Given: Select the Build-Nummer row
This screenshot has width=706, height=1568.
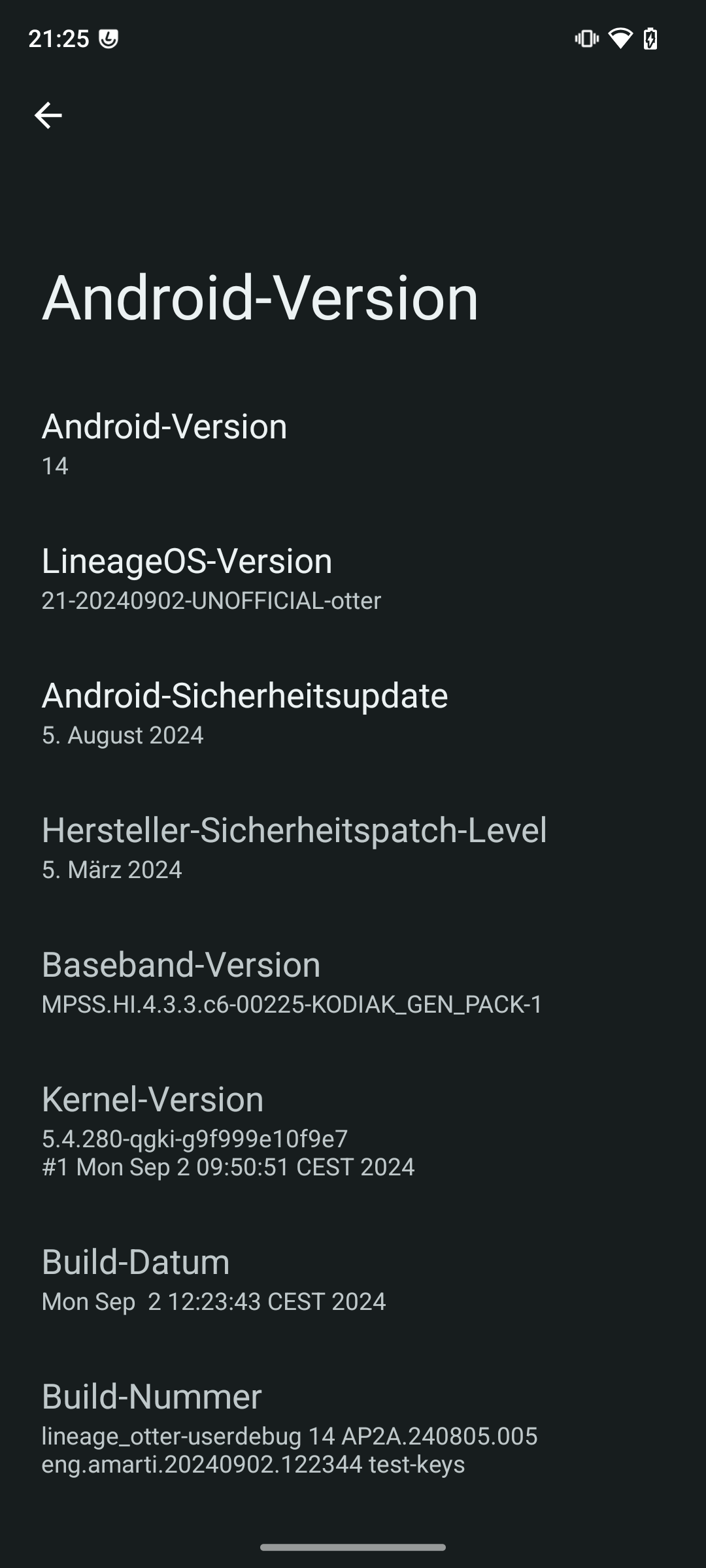Looking at the screenshot, I should (x=353, y=1426).
